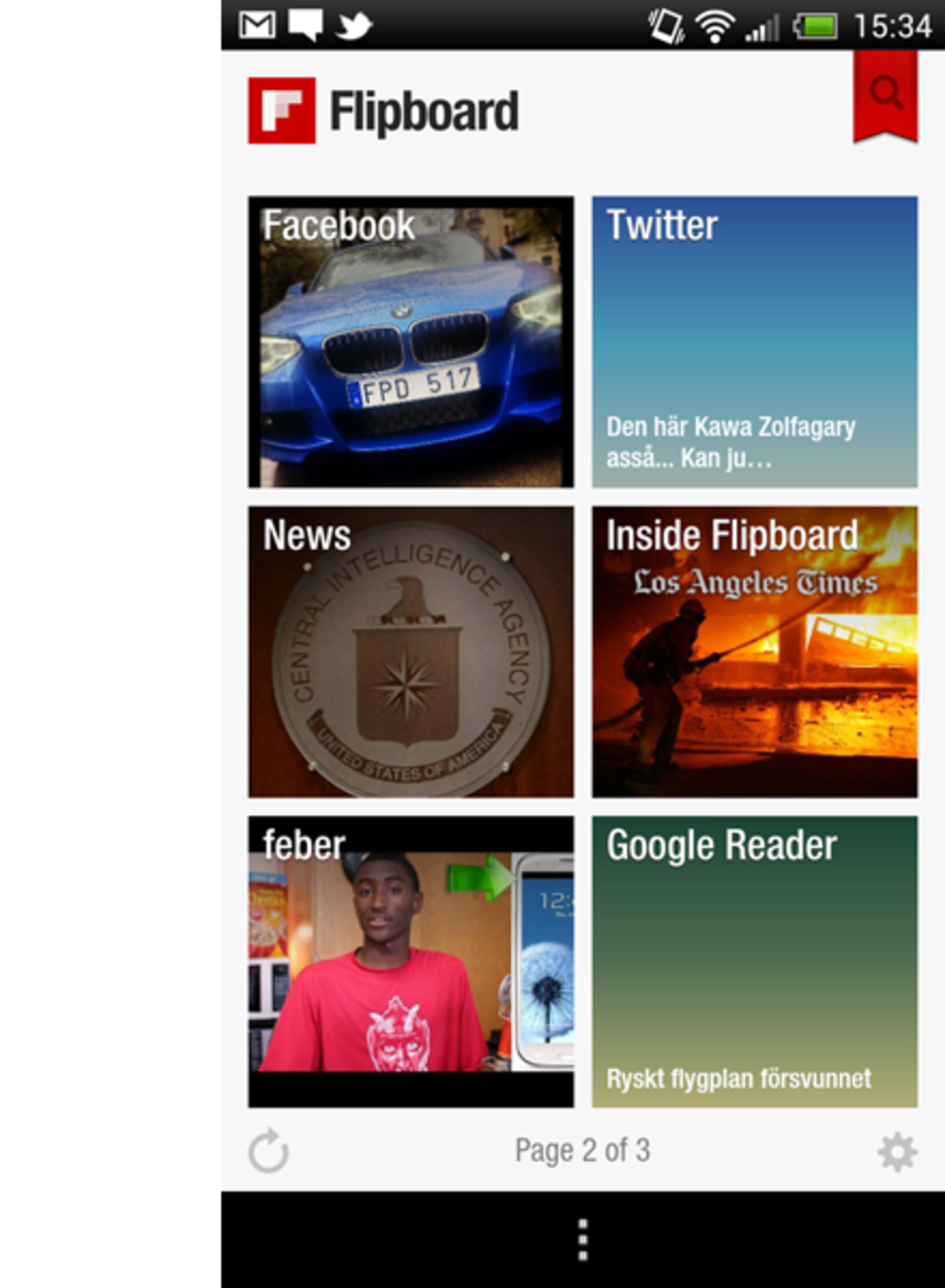Tap the Page 2 of 3 indicator

coord(583,1149)
